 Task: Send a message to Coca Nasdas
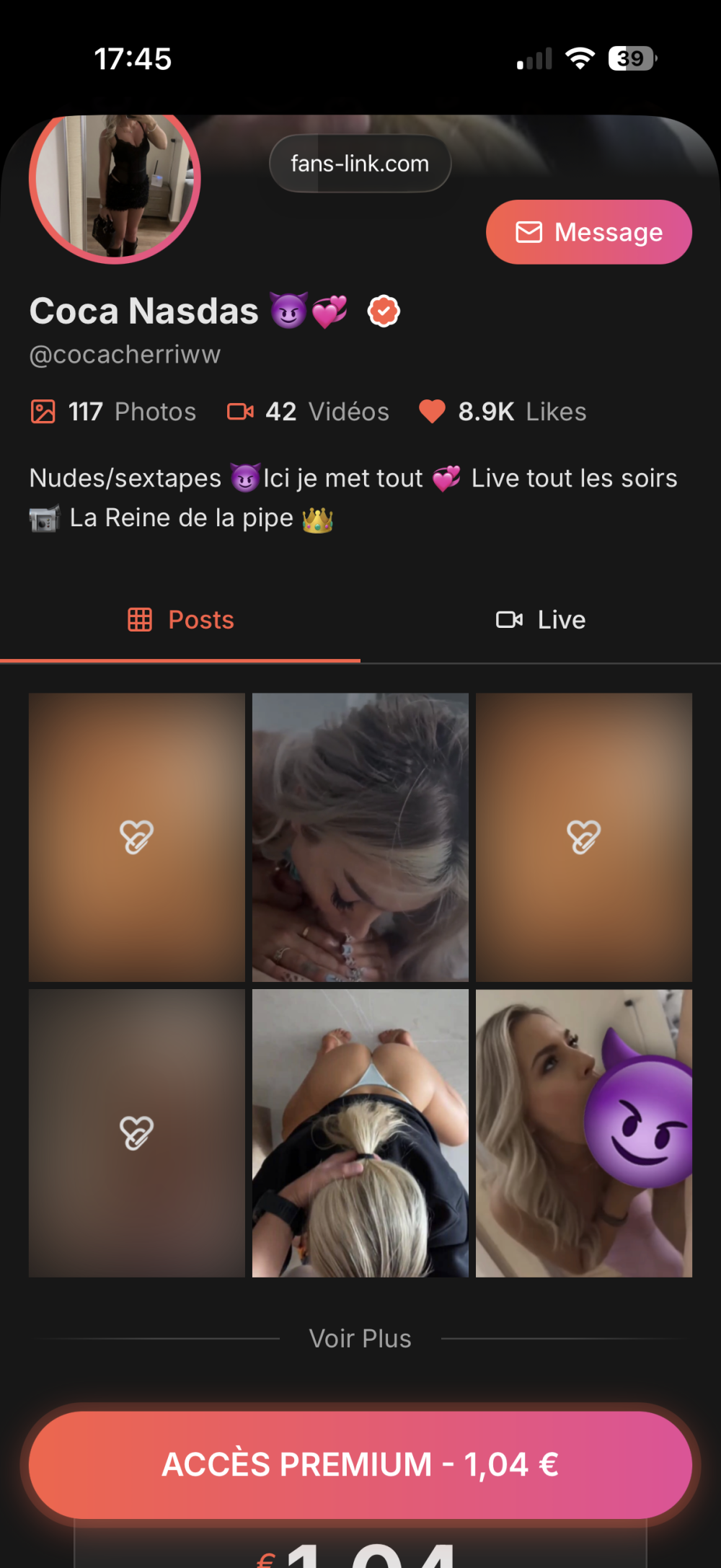pyautogui.click(x=588, y=232)
